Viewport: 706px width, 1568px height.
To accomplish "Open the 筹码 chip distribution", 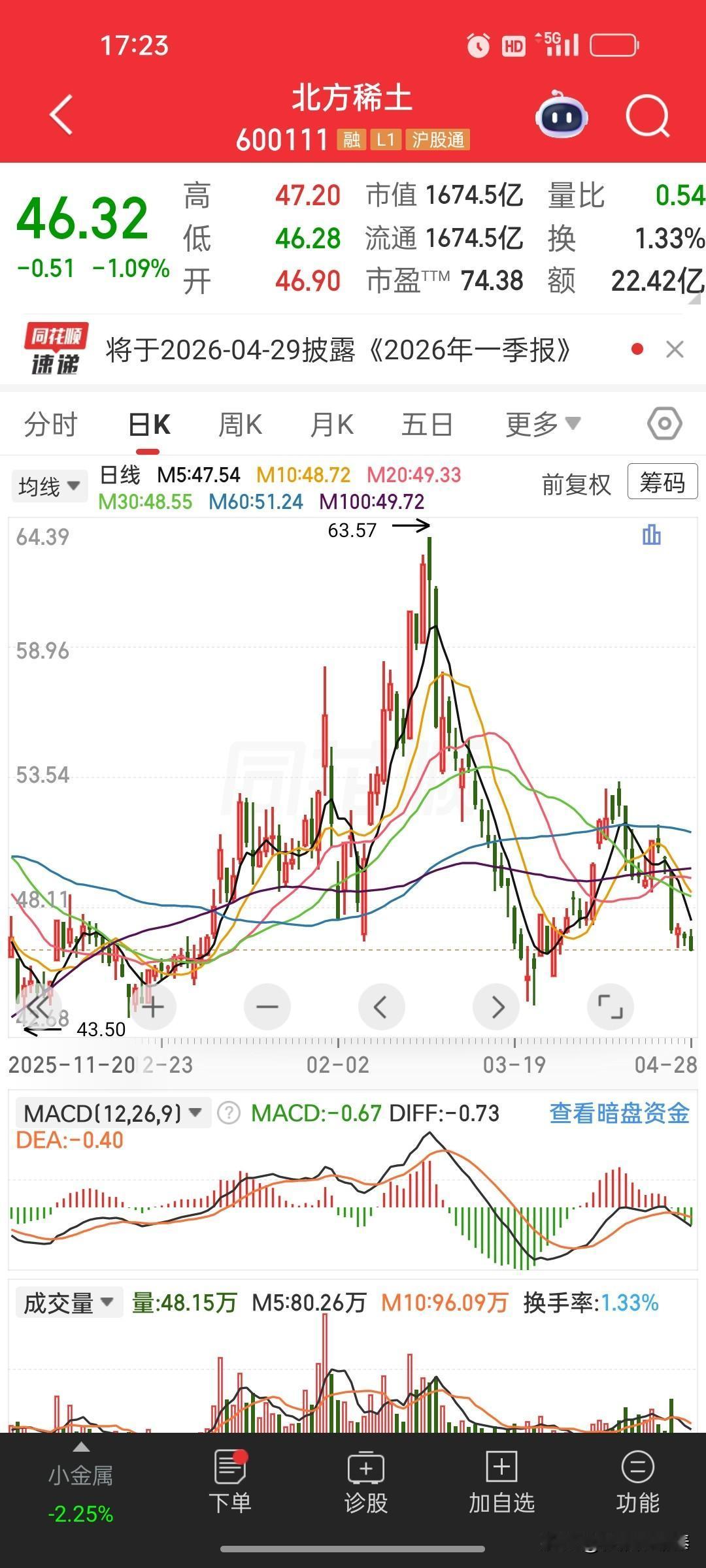I will (662, 482).
